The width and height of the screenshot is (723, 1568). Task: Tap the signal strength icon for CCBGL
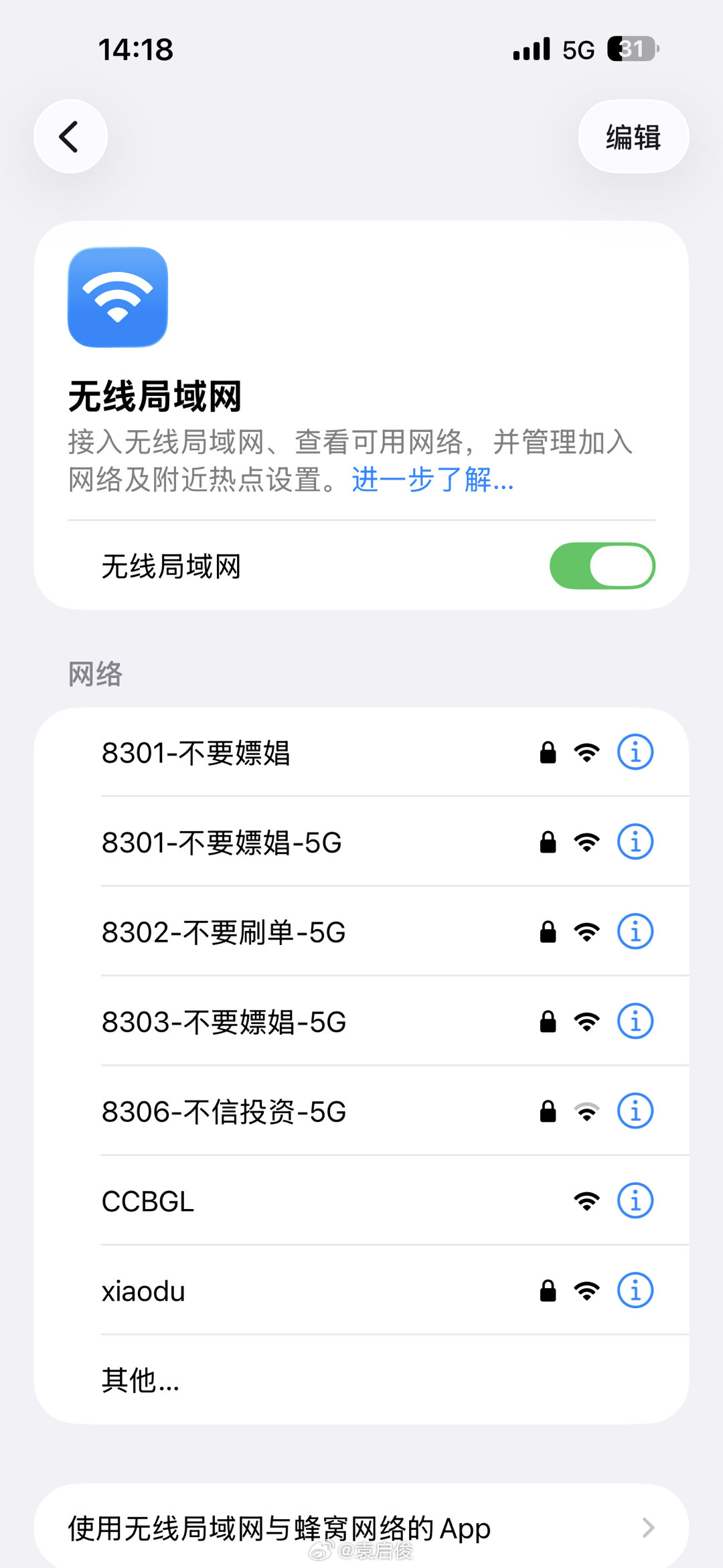pos(585,1200)
